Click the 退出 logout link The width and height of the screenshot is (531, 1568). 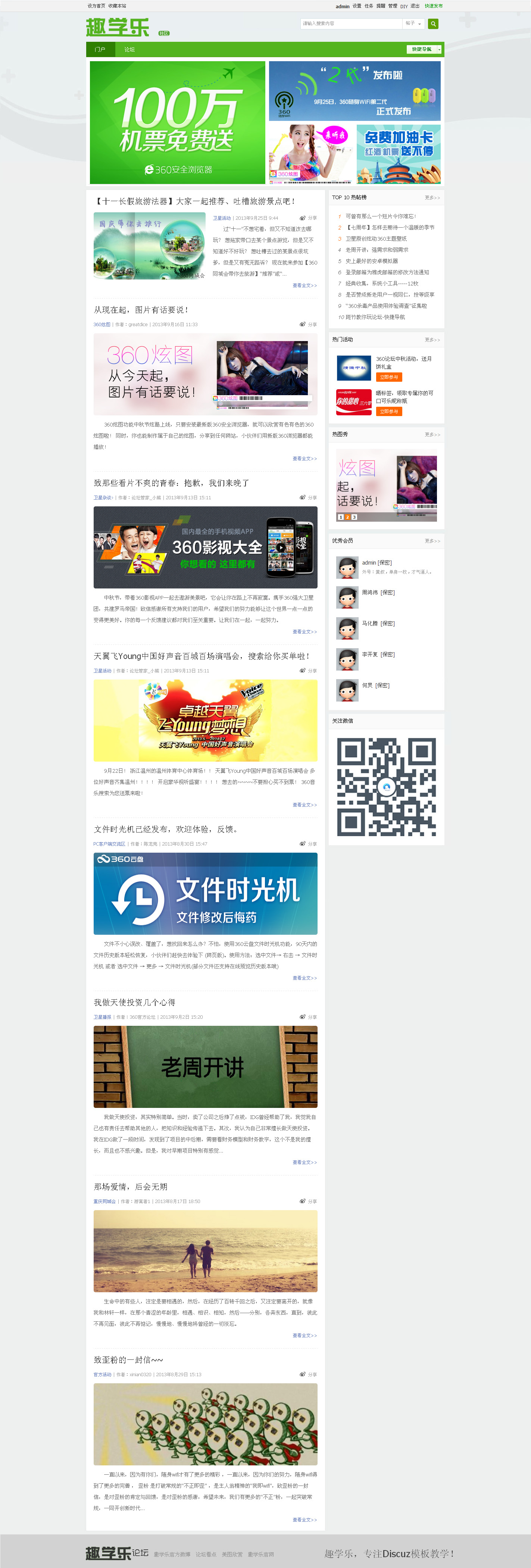415,6
